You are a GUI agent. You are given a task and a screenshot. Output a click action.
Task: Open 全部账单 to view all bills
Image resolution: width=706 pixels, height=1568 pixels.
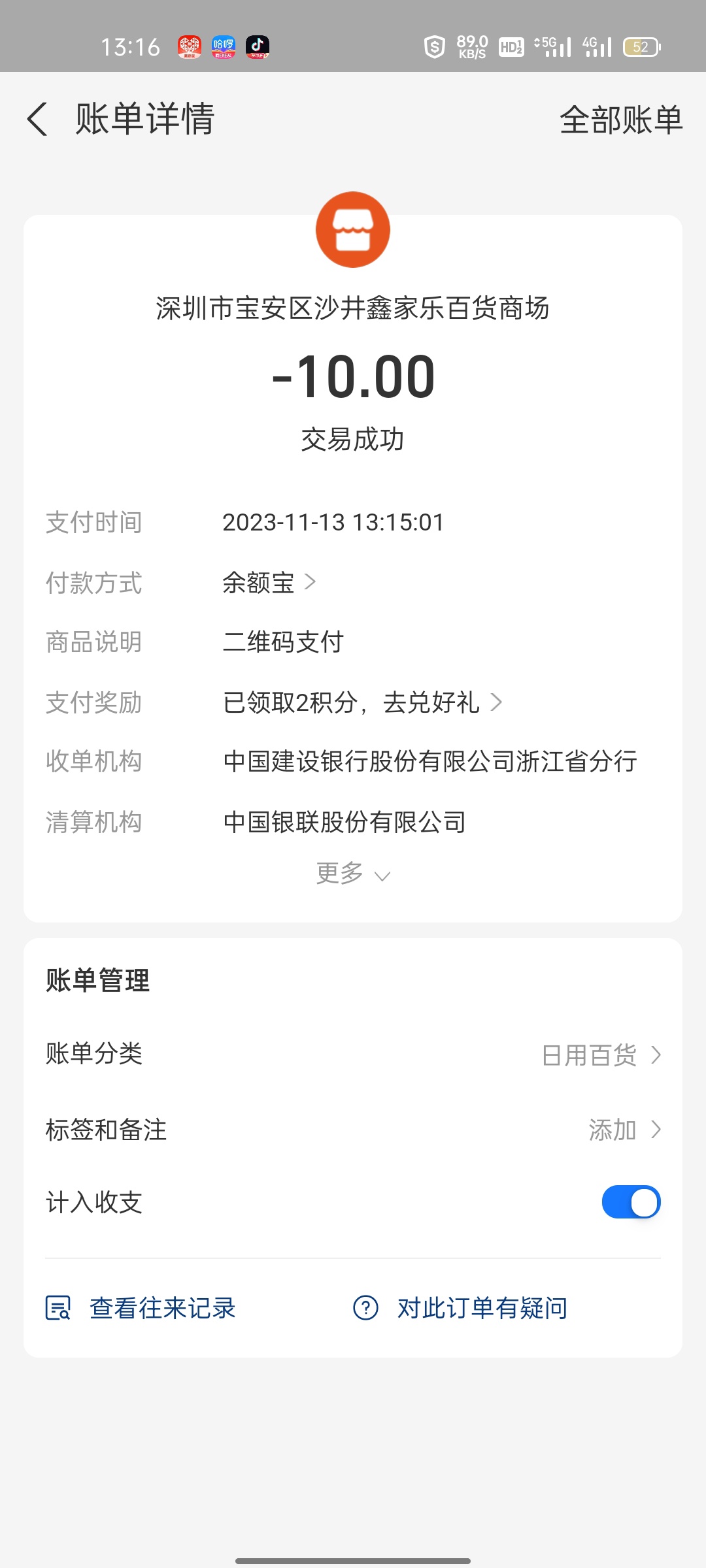click(x=621, y=120)
